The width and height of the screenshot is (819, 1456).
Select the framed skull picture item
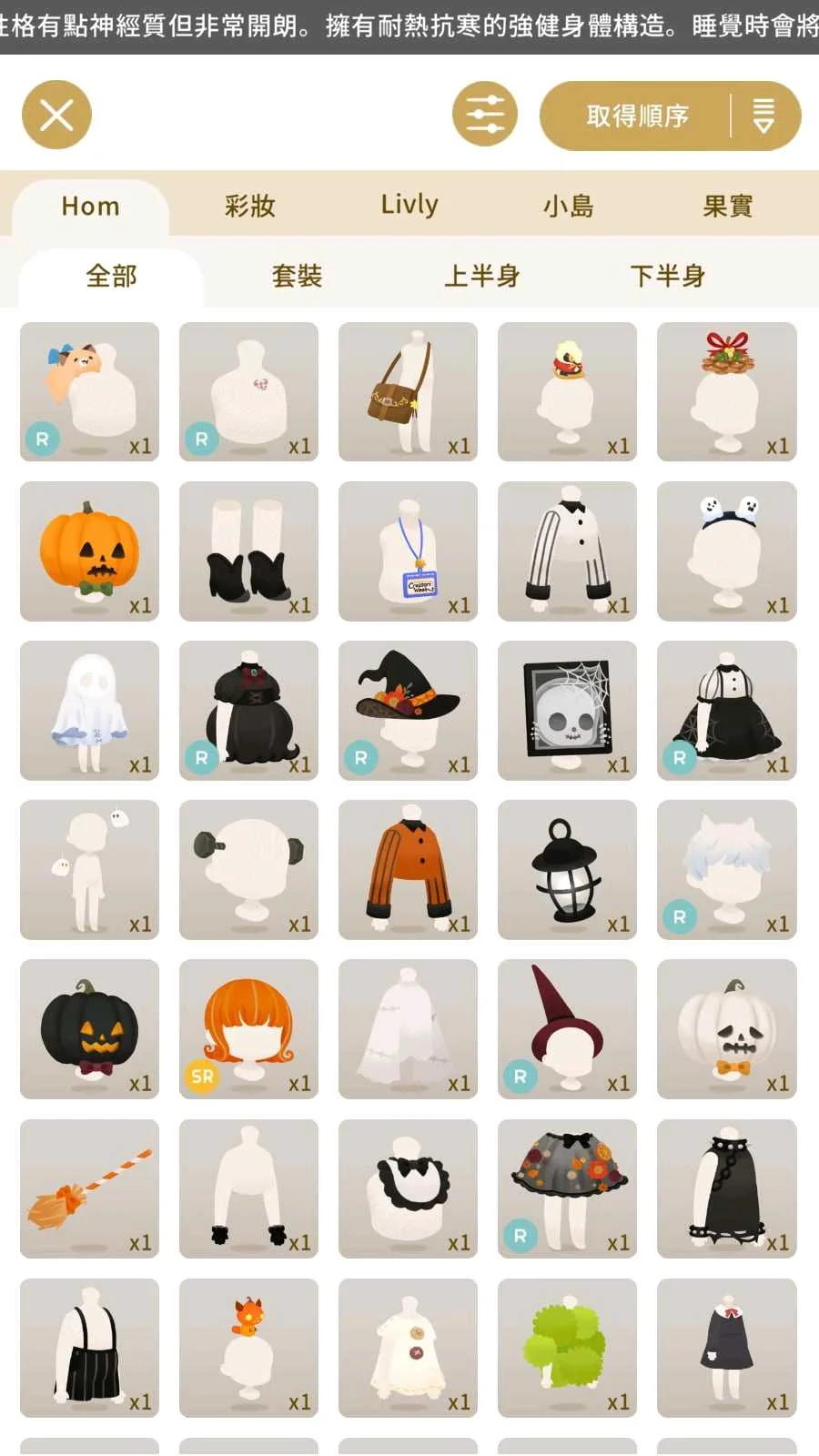[x=567, y=711]
